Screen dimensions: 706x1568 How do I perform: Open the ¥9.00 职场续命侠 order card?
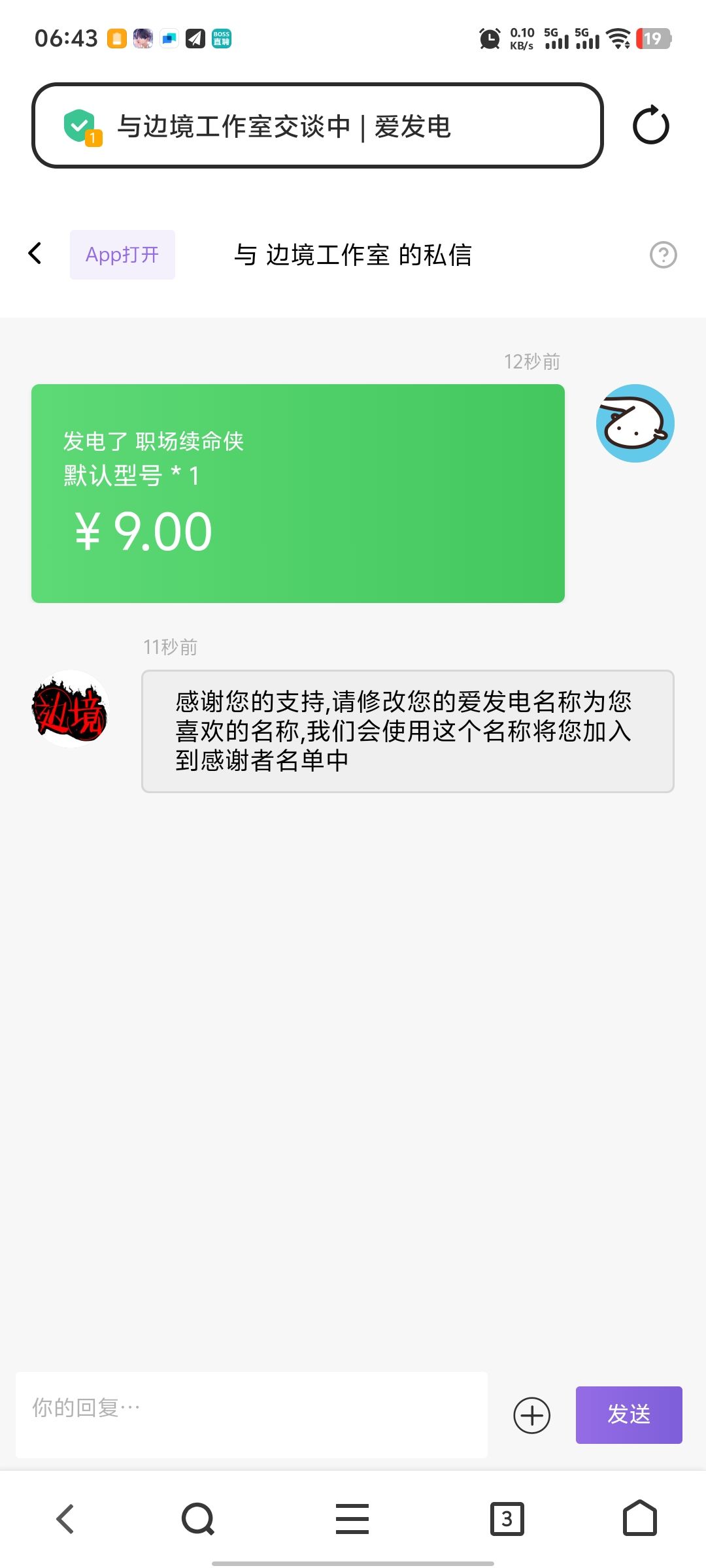[x=297, y=493]
